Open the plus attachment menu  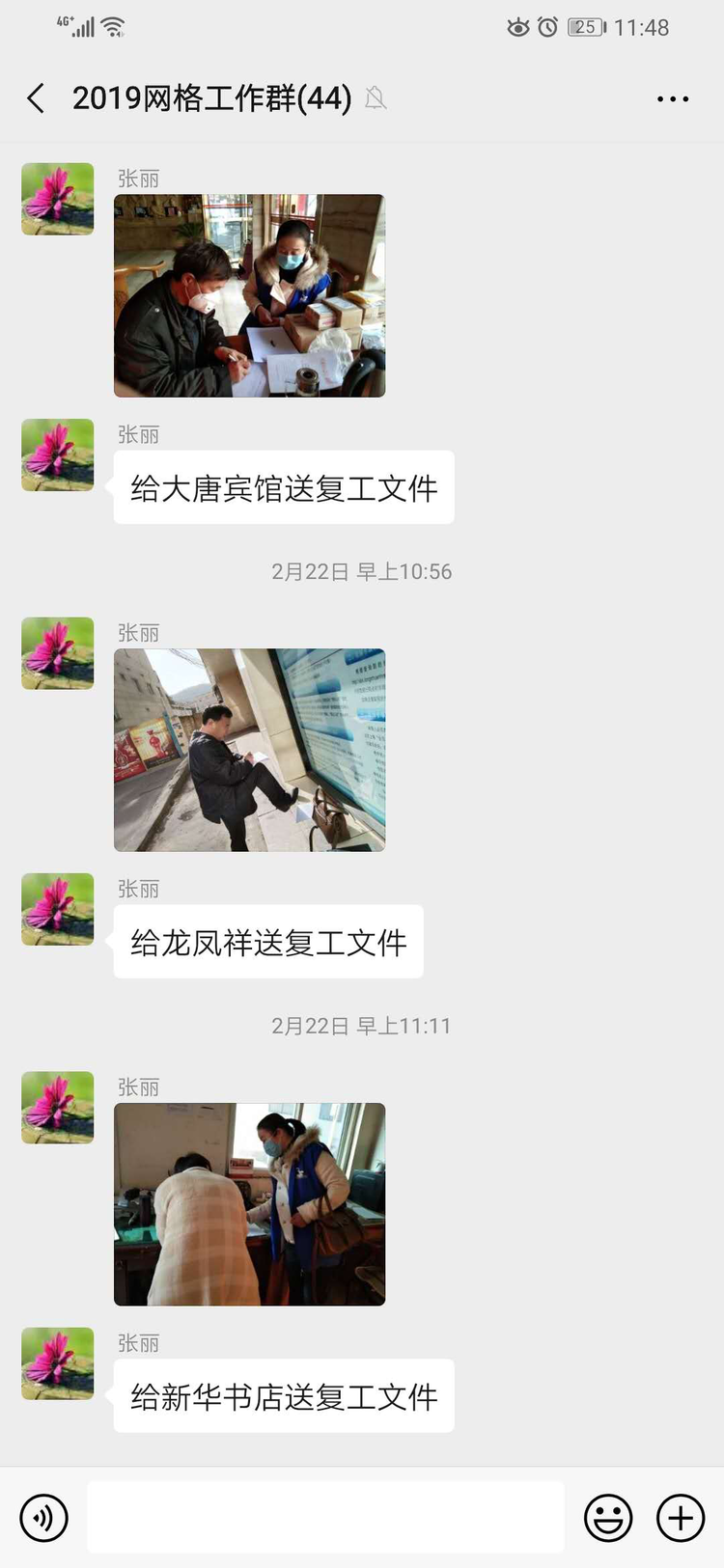click(x=681, y=1518)
